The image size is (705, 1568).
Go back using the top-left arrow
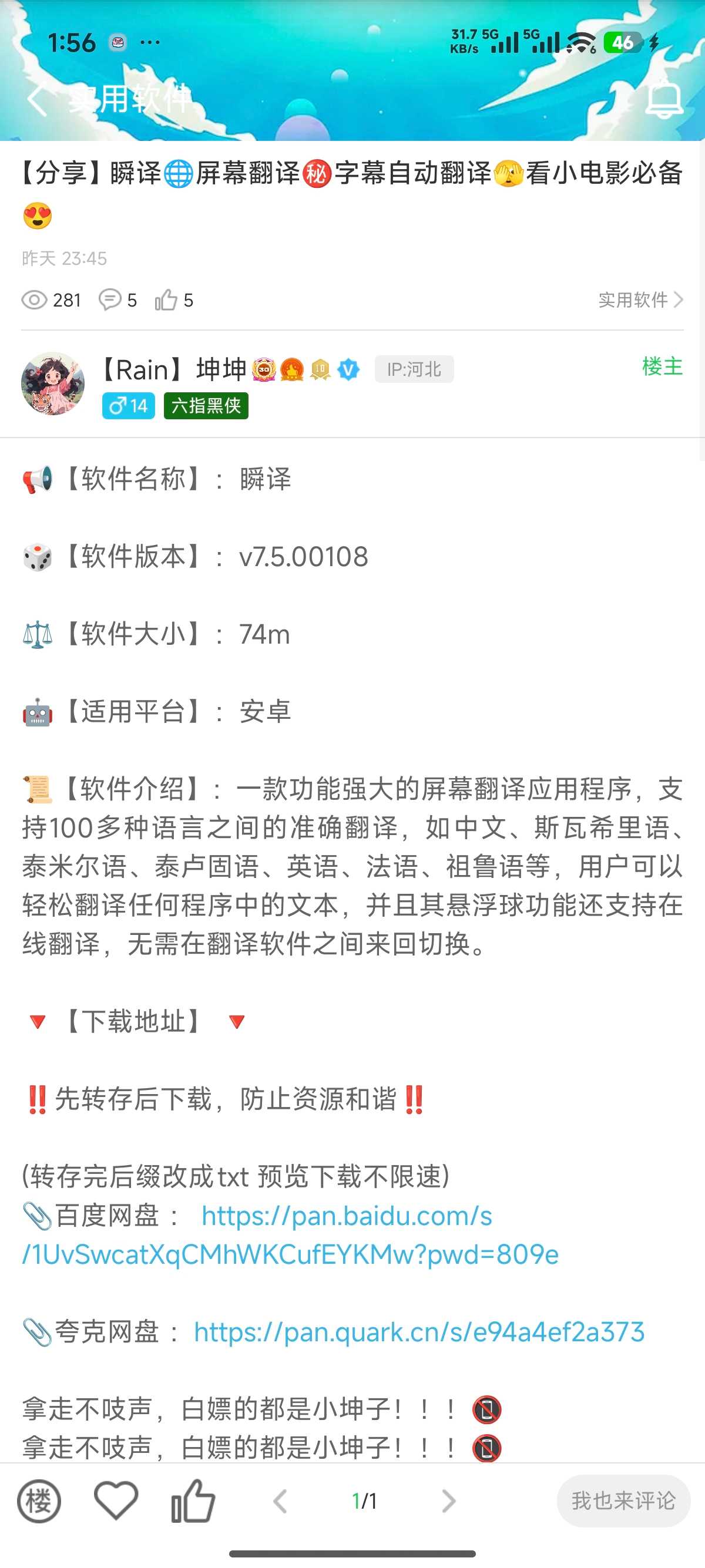[36, 99]
